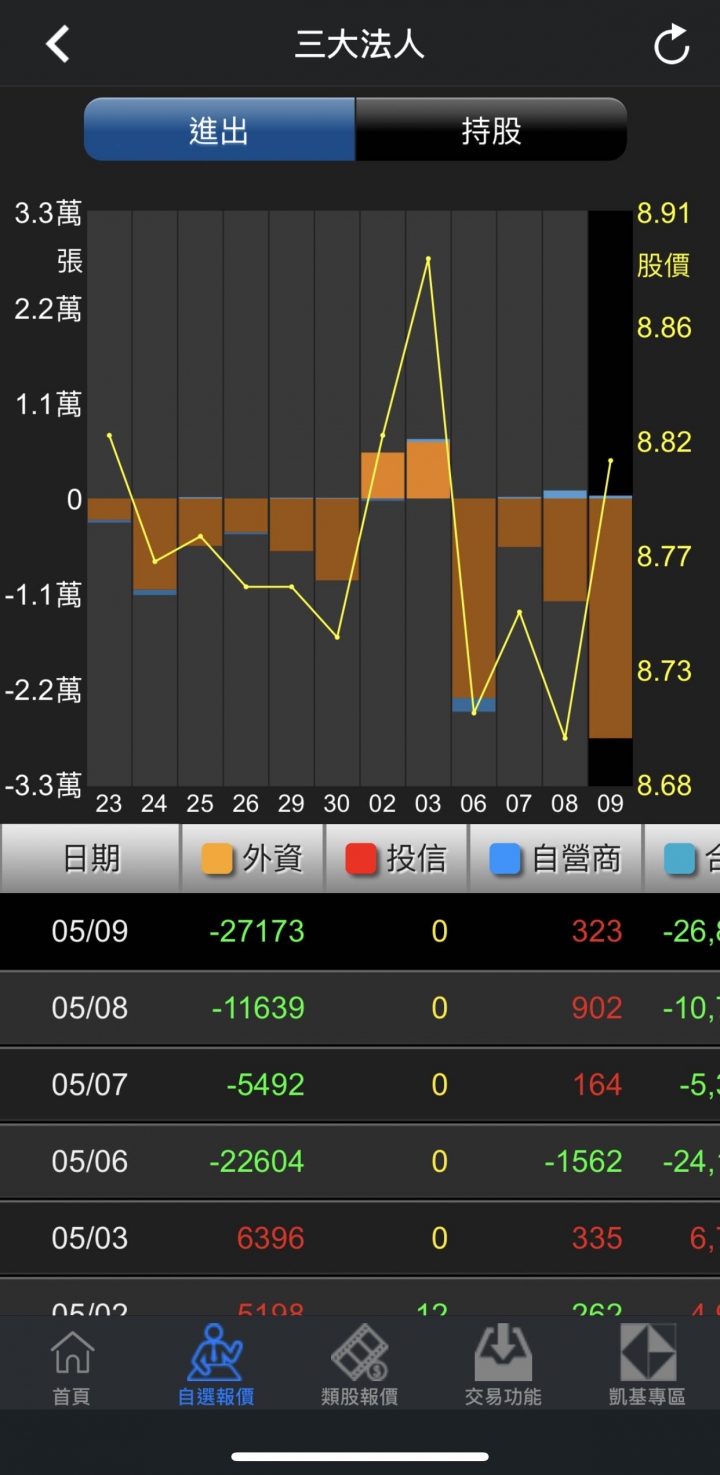This screenshot has height=1475, width=720.
Task: Switch to the 持股 segment
Action: pos(491,130)
